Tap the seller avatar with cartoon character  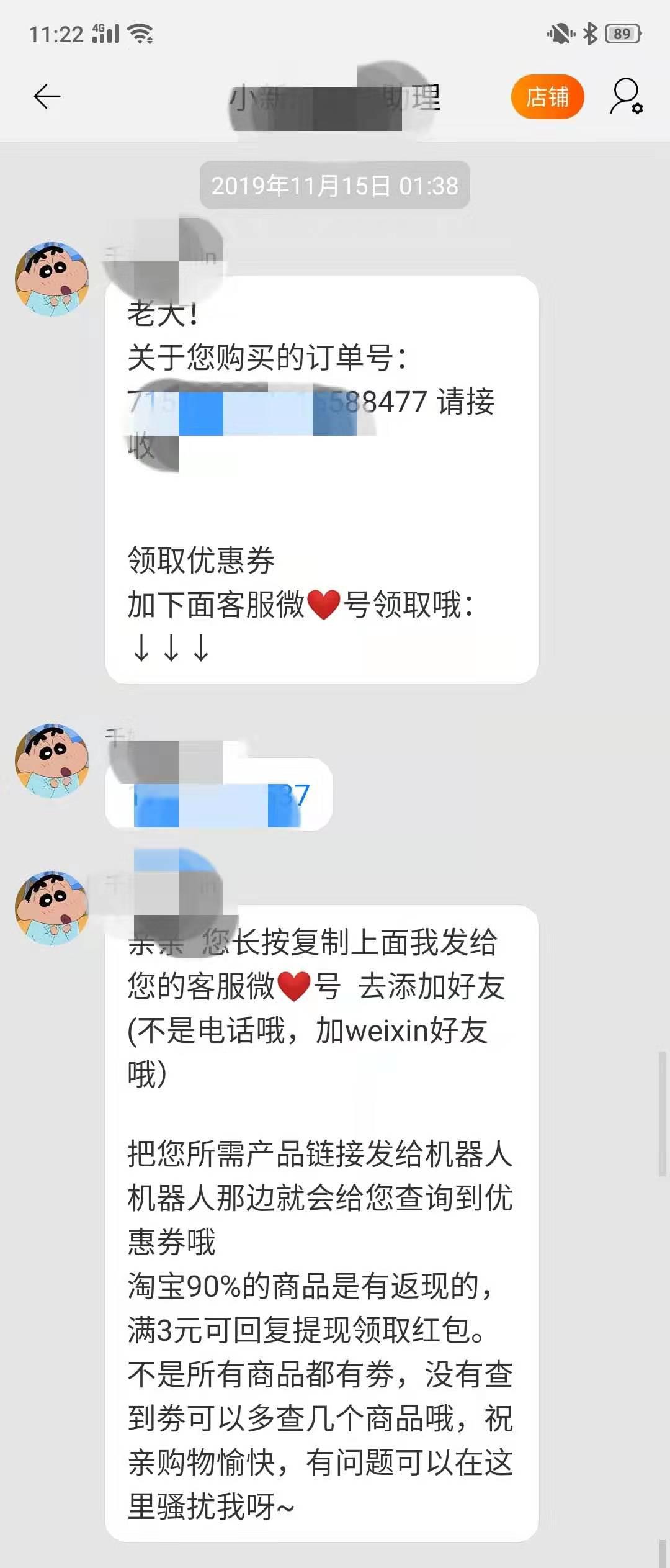(53, 279)
